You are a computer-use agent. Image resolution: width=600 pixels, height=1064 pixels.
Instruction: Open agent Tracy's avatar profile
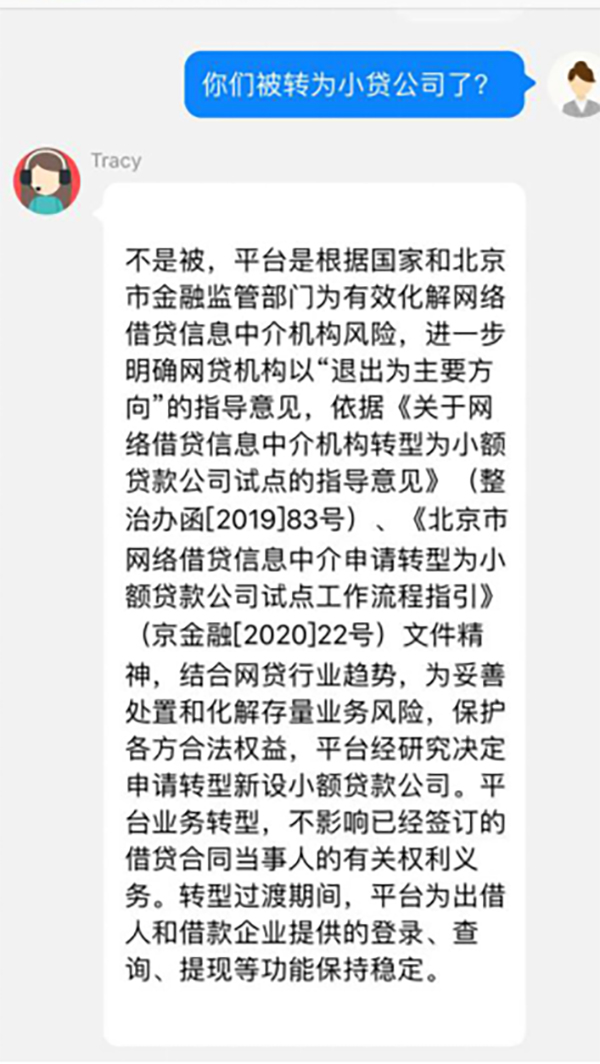coord(47,181)
